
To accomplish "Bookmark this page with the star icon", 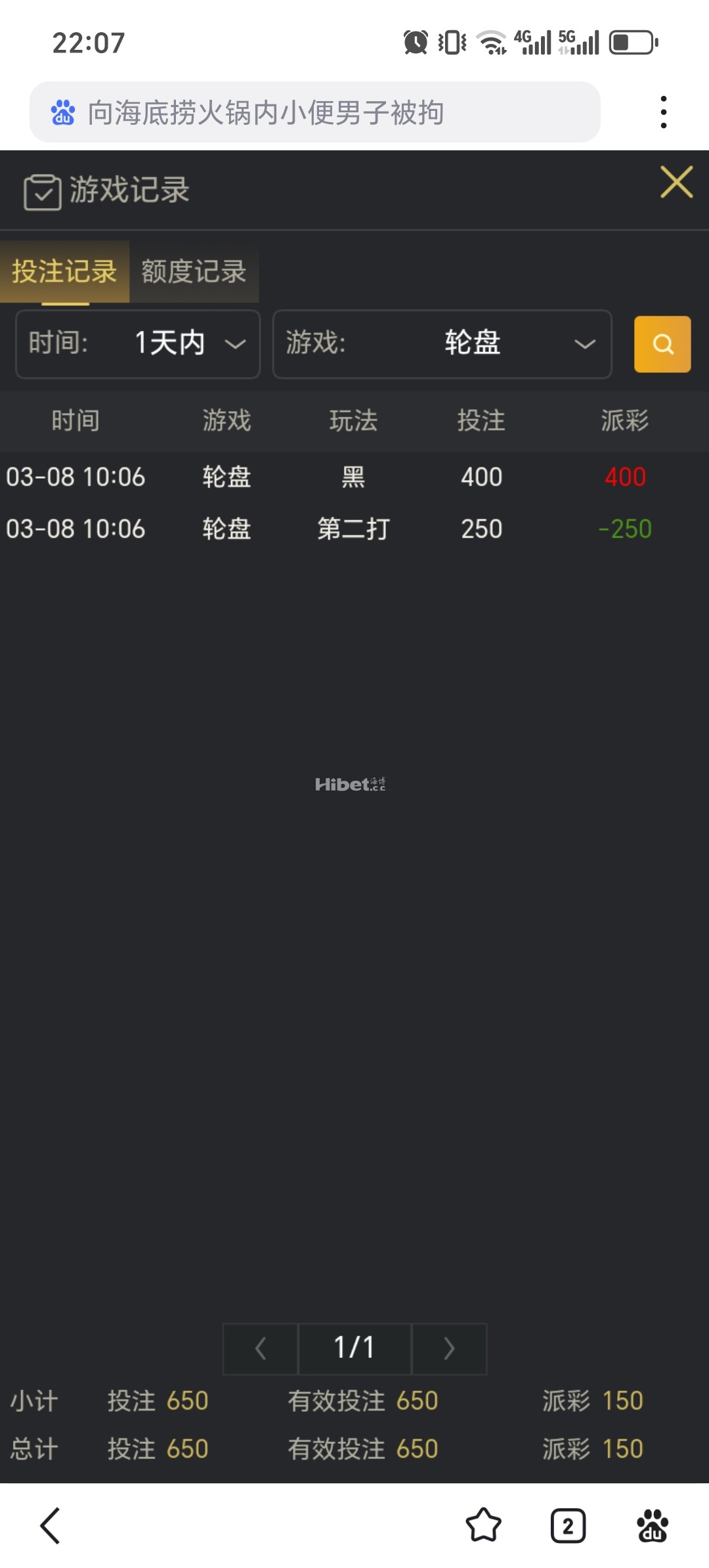I will click(483, 1525).
